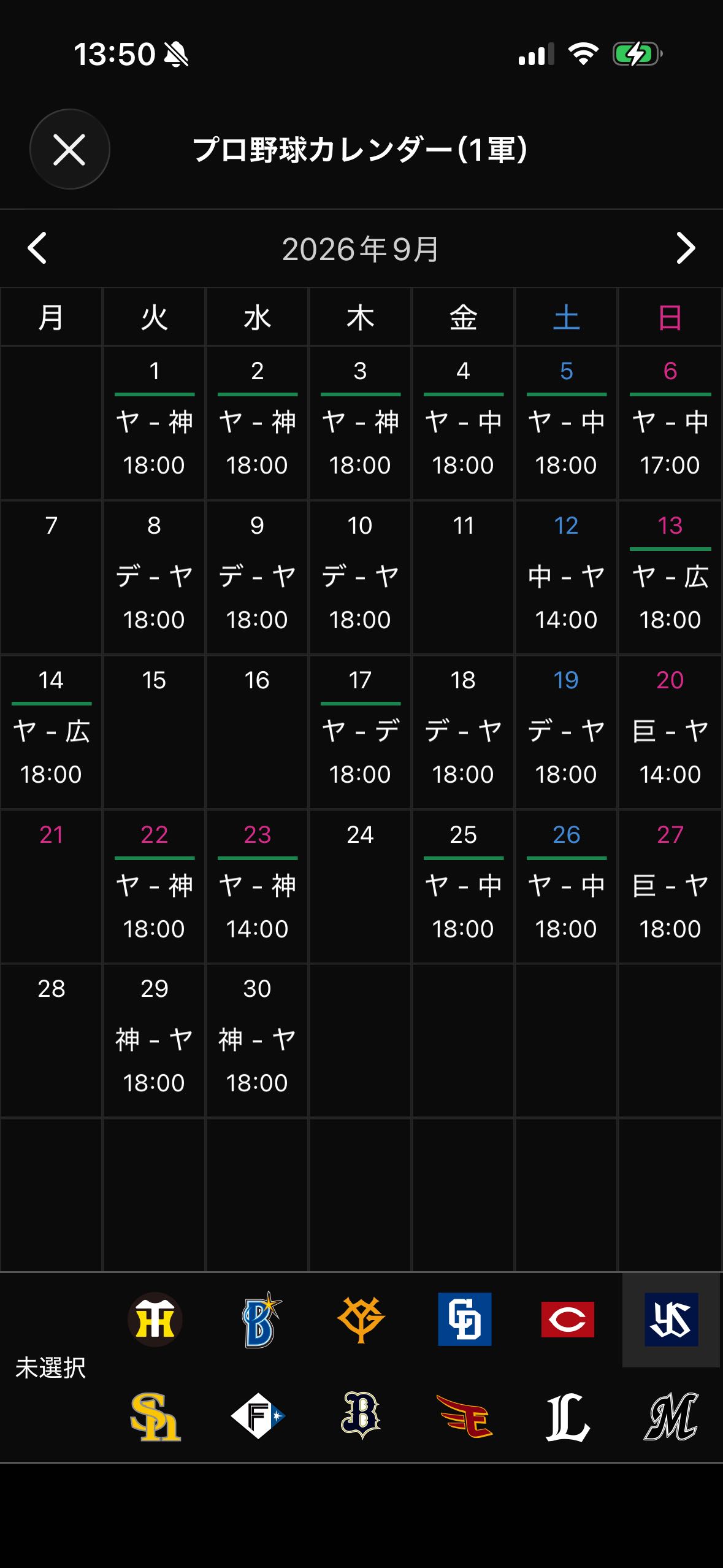Go to the previous month

37,248
